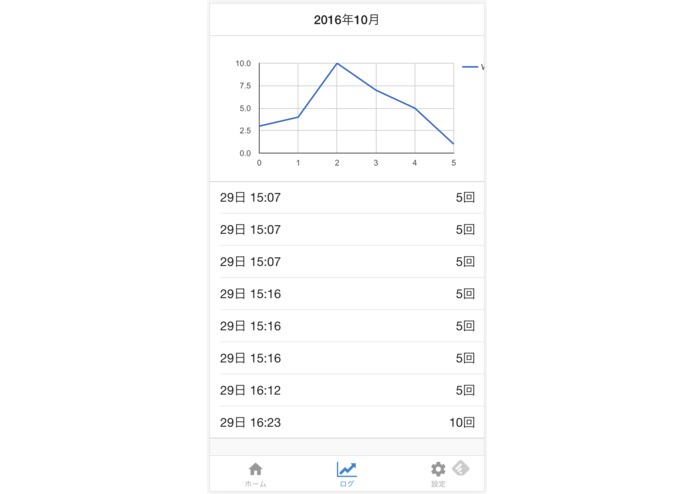Open the 29日 16:12 log entry
Screen dimensions: 695x494
click(x=347, y=390)
